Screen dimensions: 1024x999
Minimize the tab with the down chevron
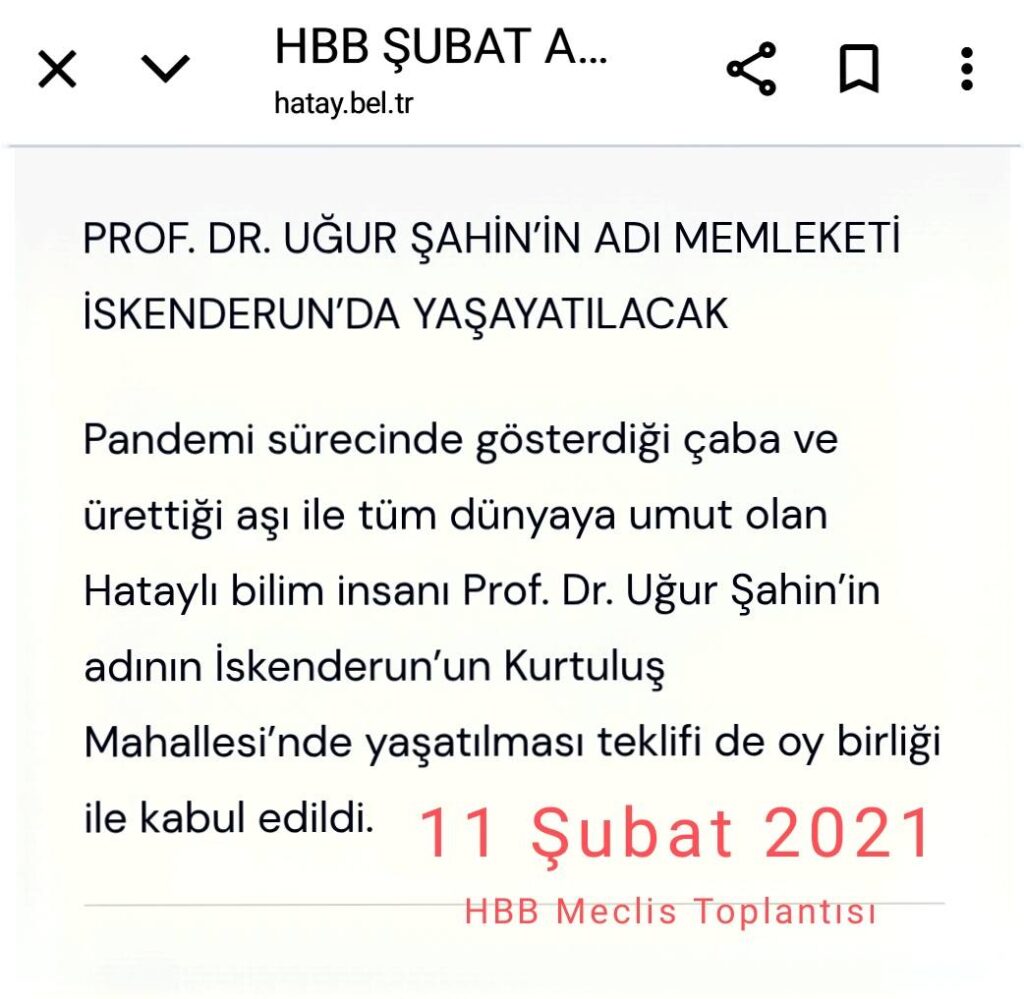tap(165, 69)
